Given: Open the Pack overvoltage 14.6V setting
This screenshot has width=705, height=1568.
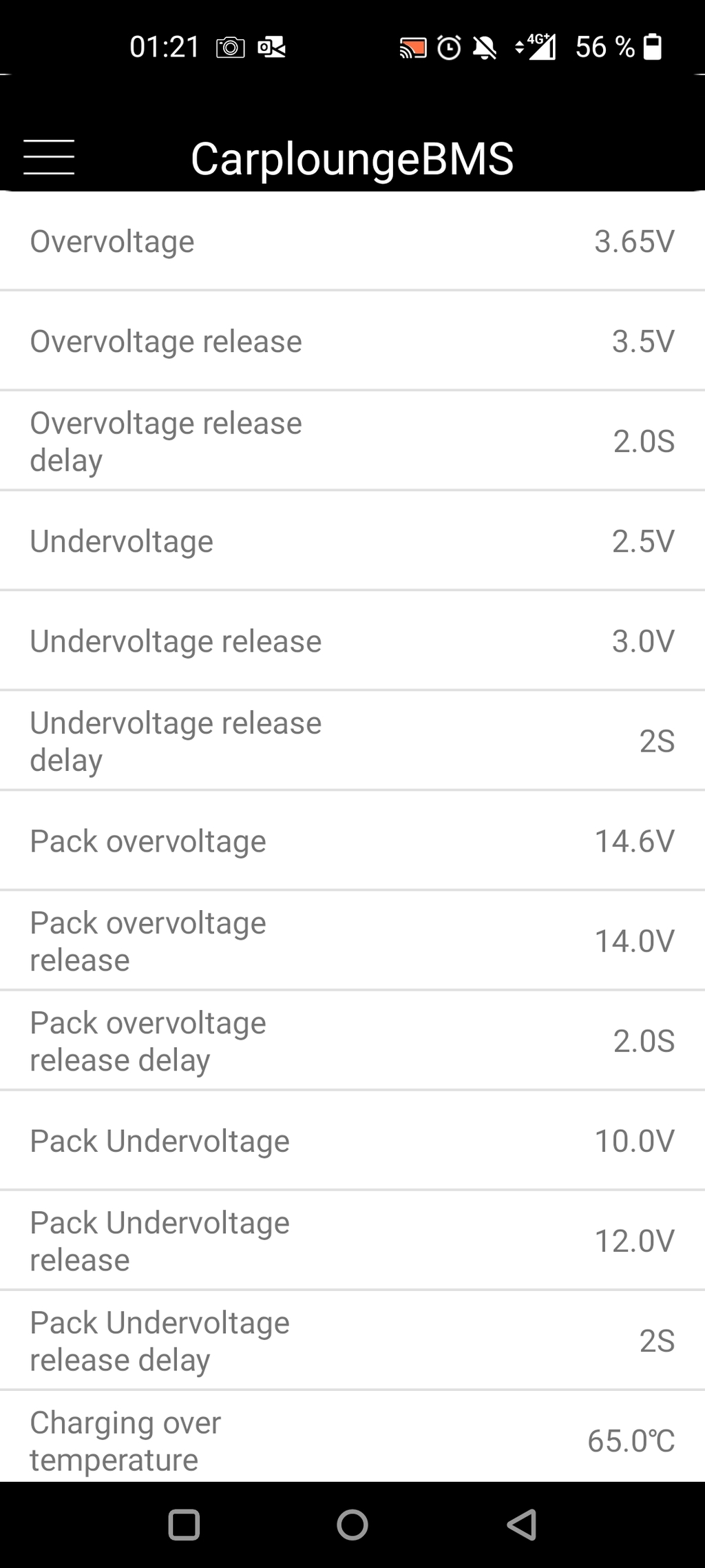Looking at the screenshot, I should point(352,840).
